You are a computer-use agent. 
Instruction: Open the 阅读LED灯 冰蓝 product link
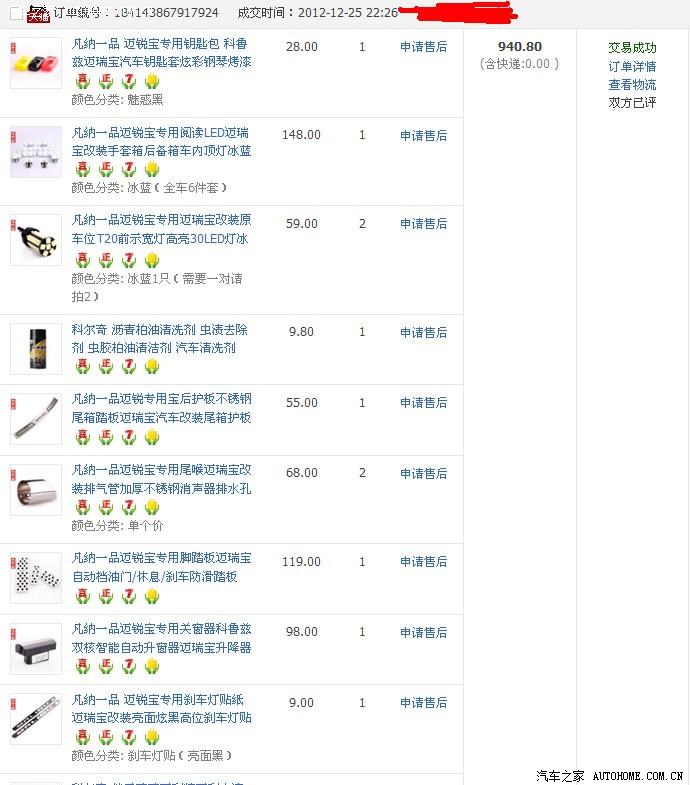click(161, 142)
